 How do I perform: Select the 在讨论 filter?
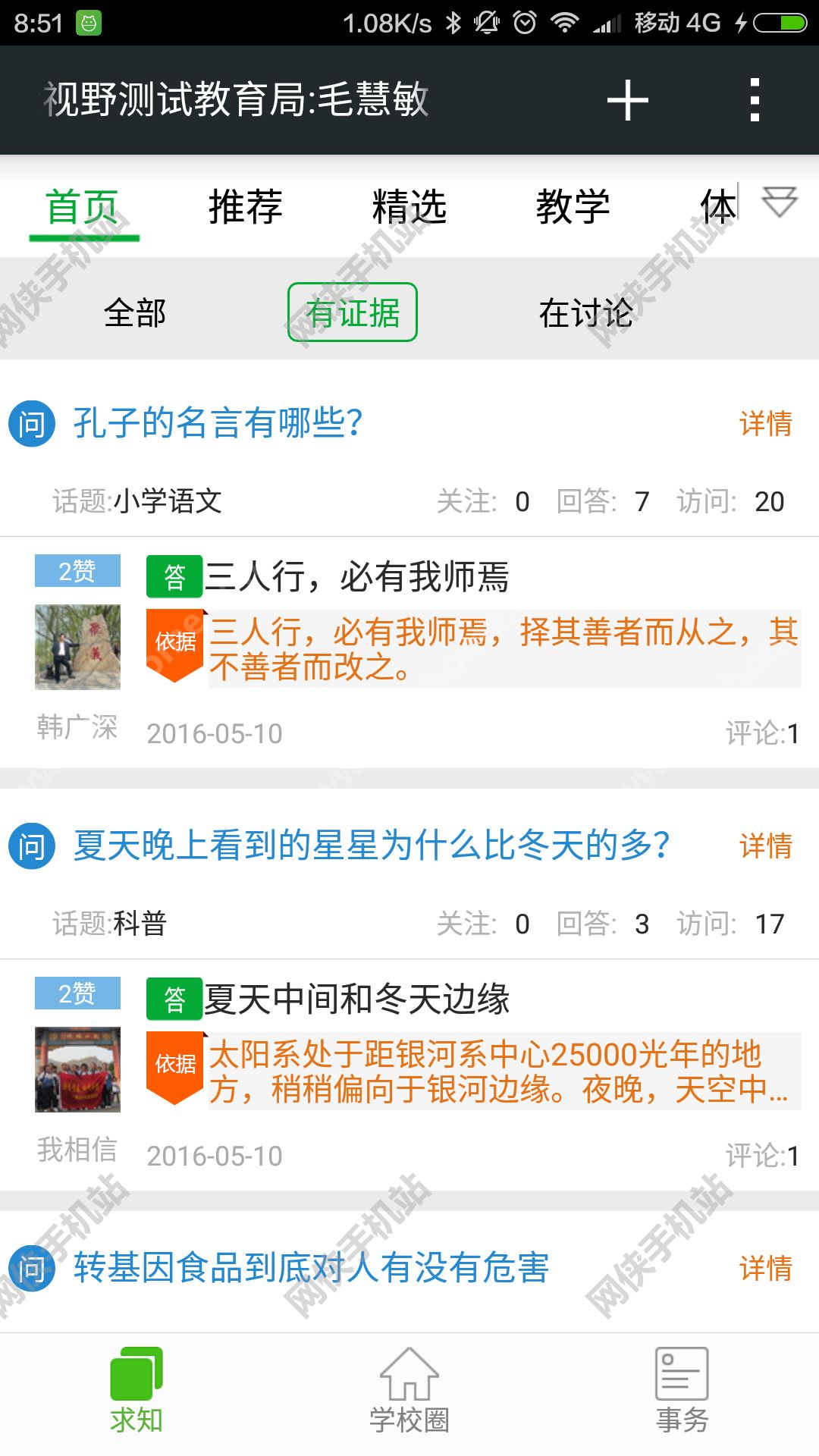coord(585,312)
